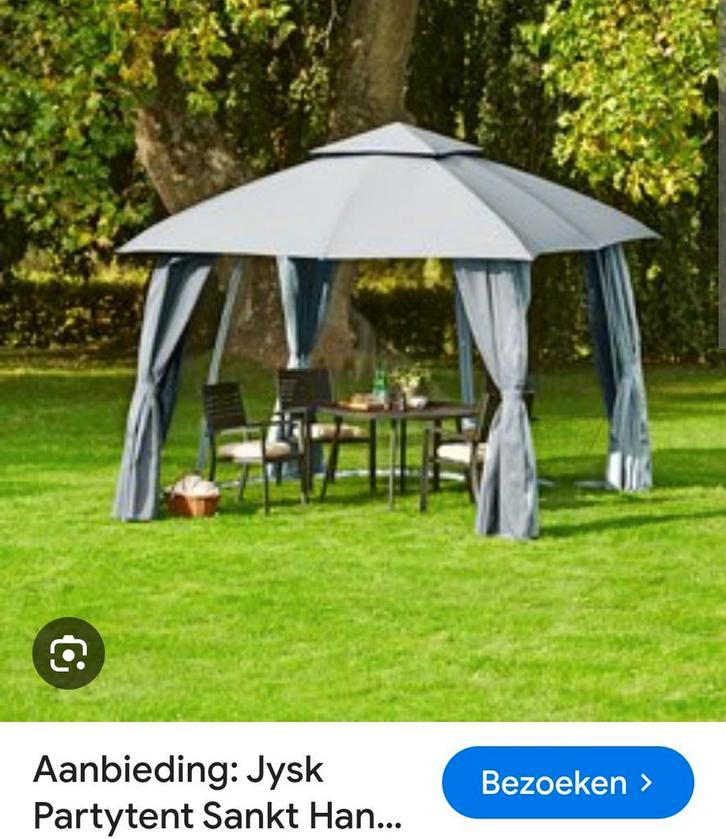
Task: Search this image with Google Lens
Action: (68, 654)
